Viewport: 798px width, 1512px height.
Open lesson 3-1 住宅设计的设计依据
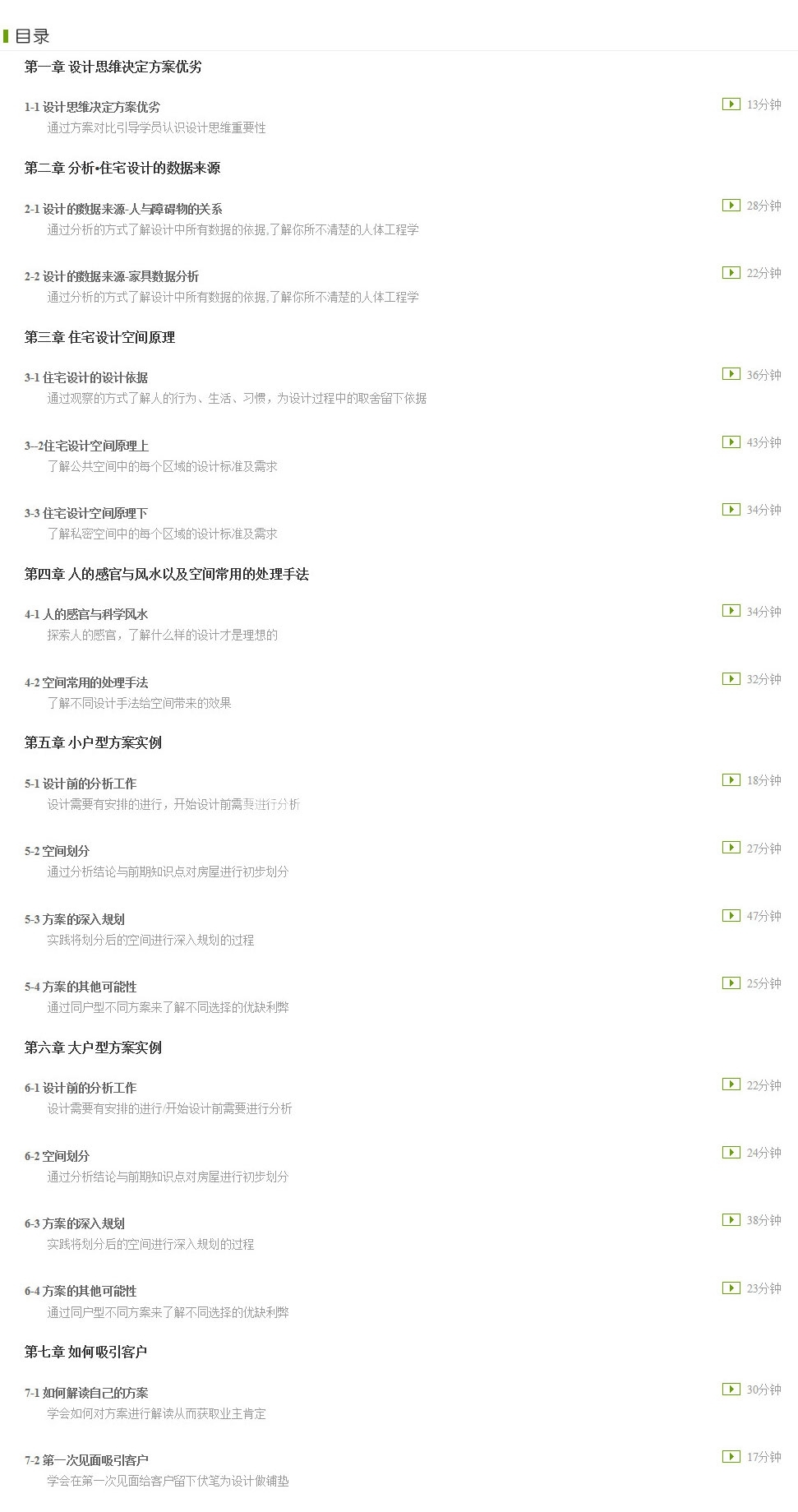[86, 377]
